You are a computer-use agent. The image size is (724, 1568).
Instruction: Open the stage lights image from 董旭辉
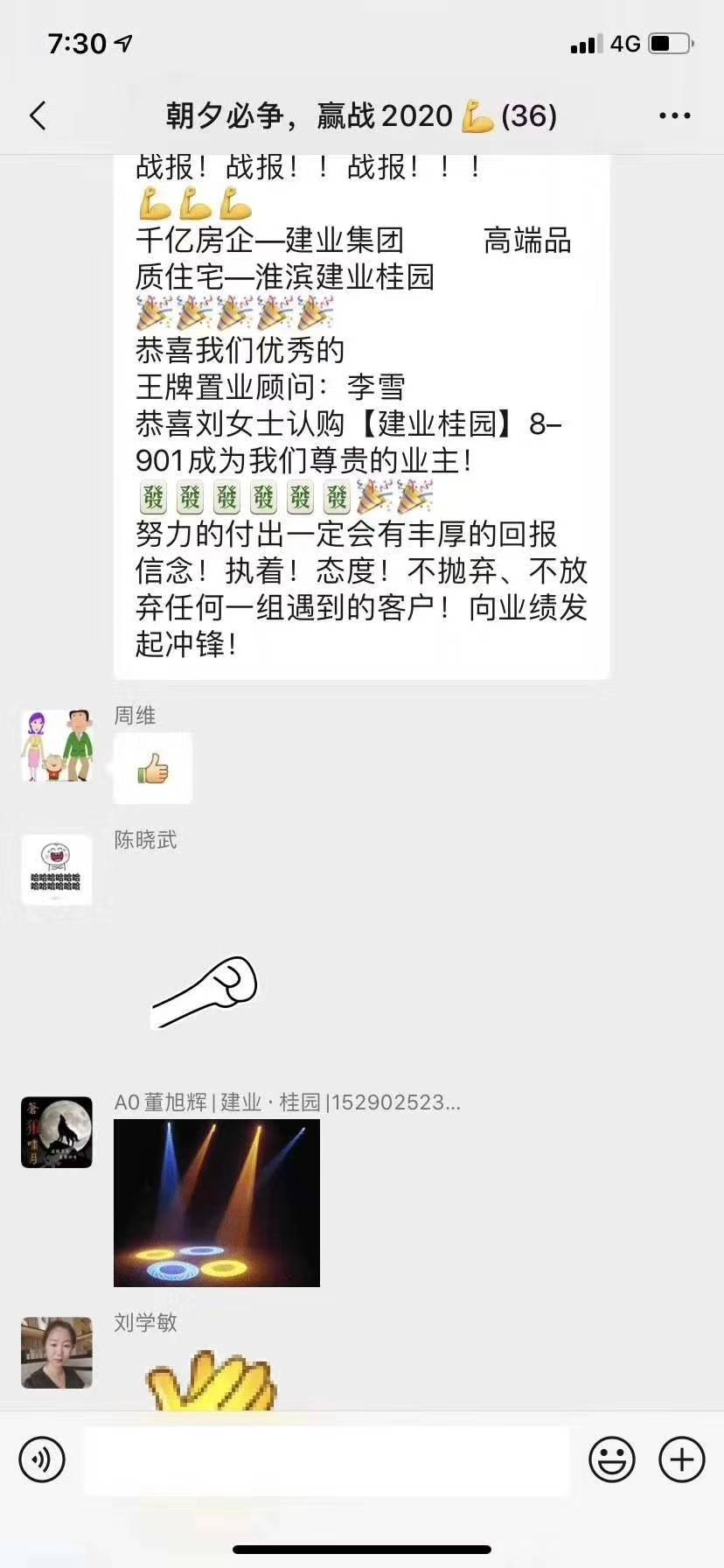pos(217,1203)
